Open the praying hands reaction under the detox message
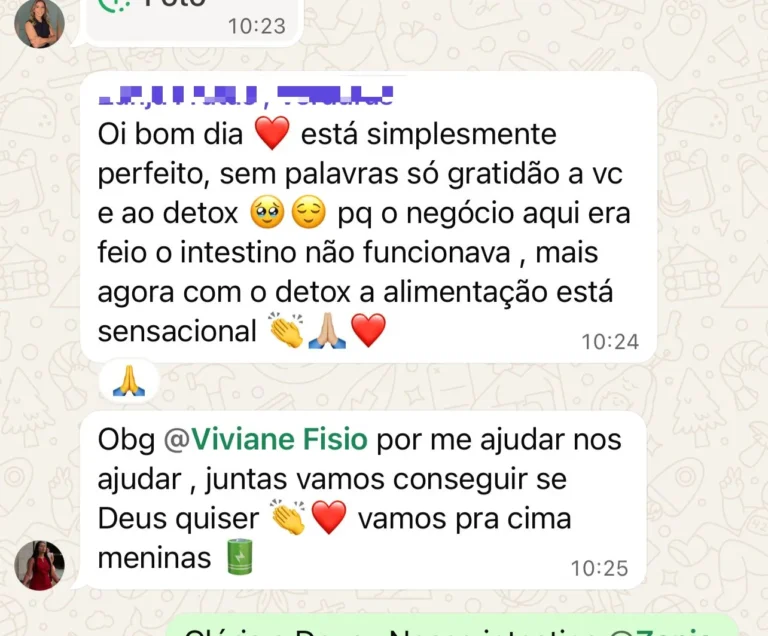The image size is (768, 636). pos(128,381)
